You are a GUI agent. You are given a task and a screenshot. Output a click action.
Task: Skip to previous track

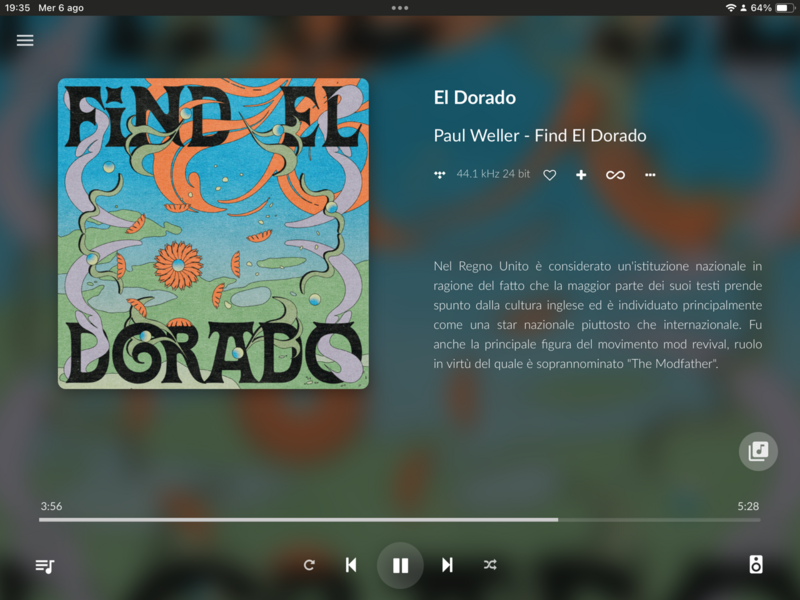(351, 565)
